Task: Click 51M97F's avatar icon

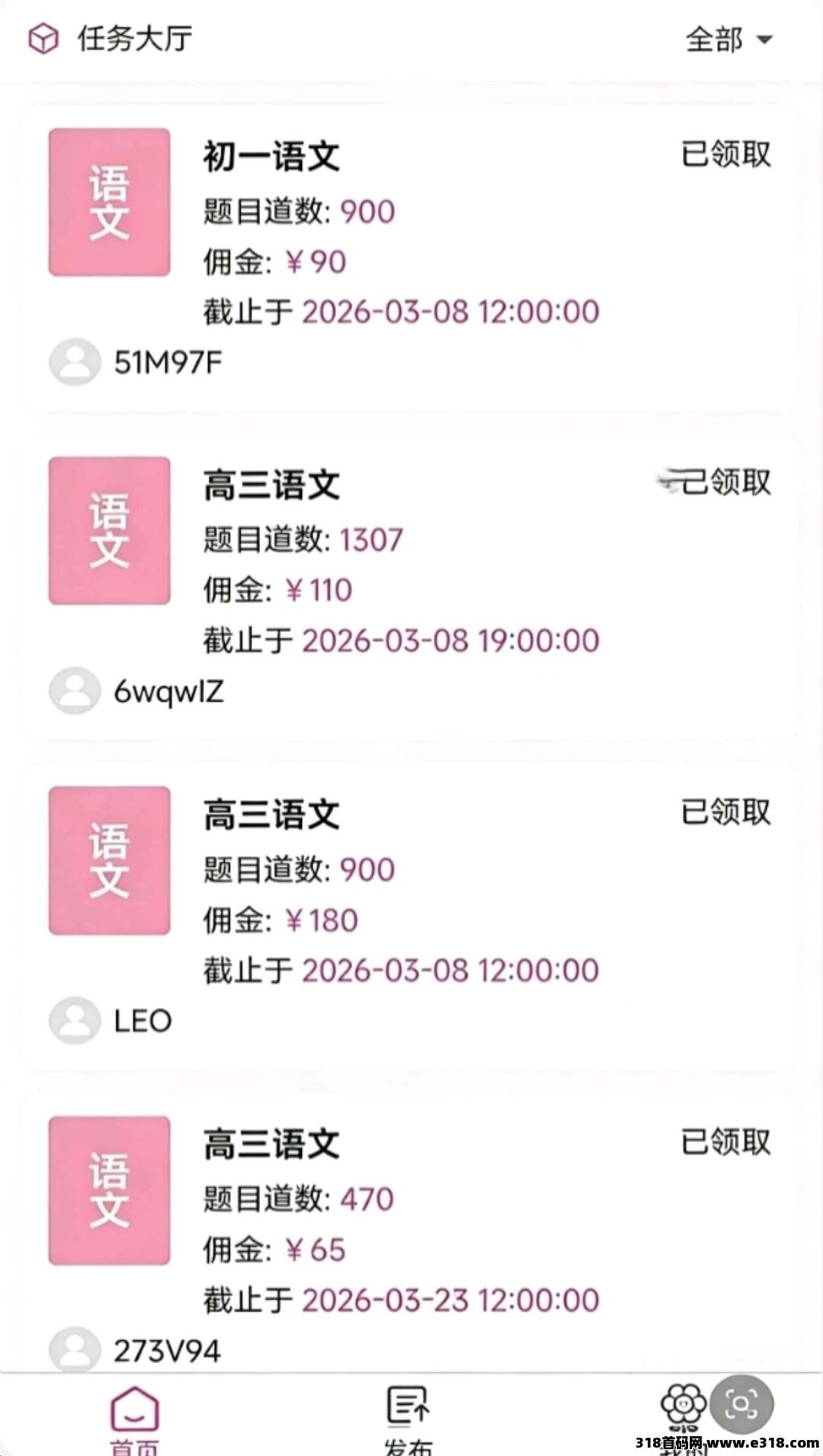Action: tap(74, 360)
